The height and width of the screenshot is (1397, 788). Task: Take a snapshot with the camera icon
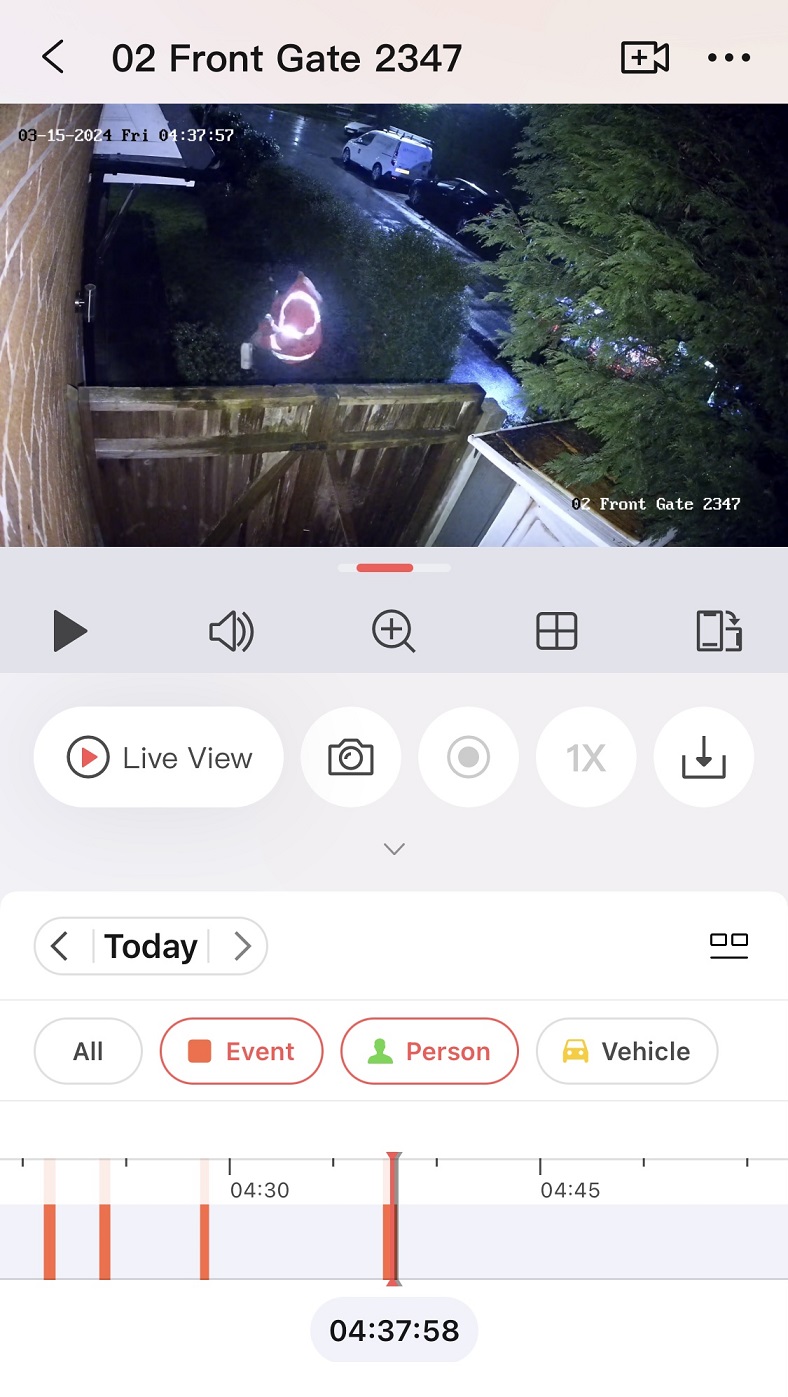pyautogui.click(x=351, y=758)
